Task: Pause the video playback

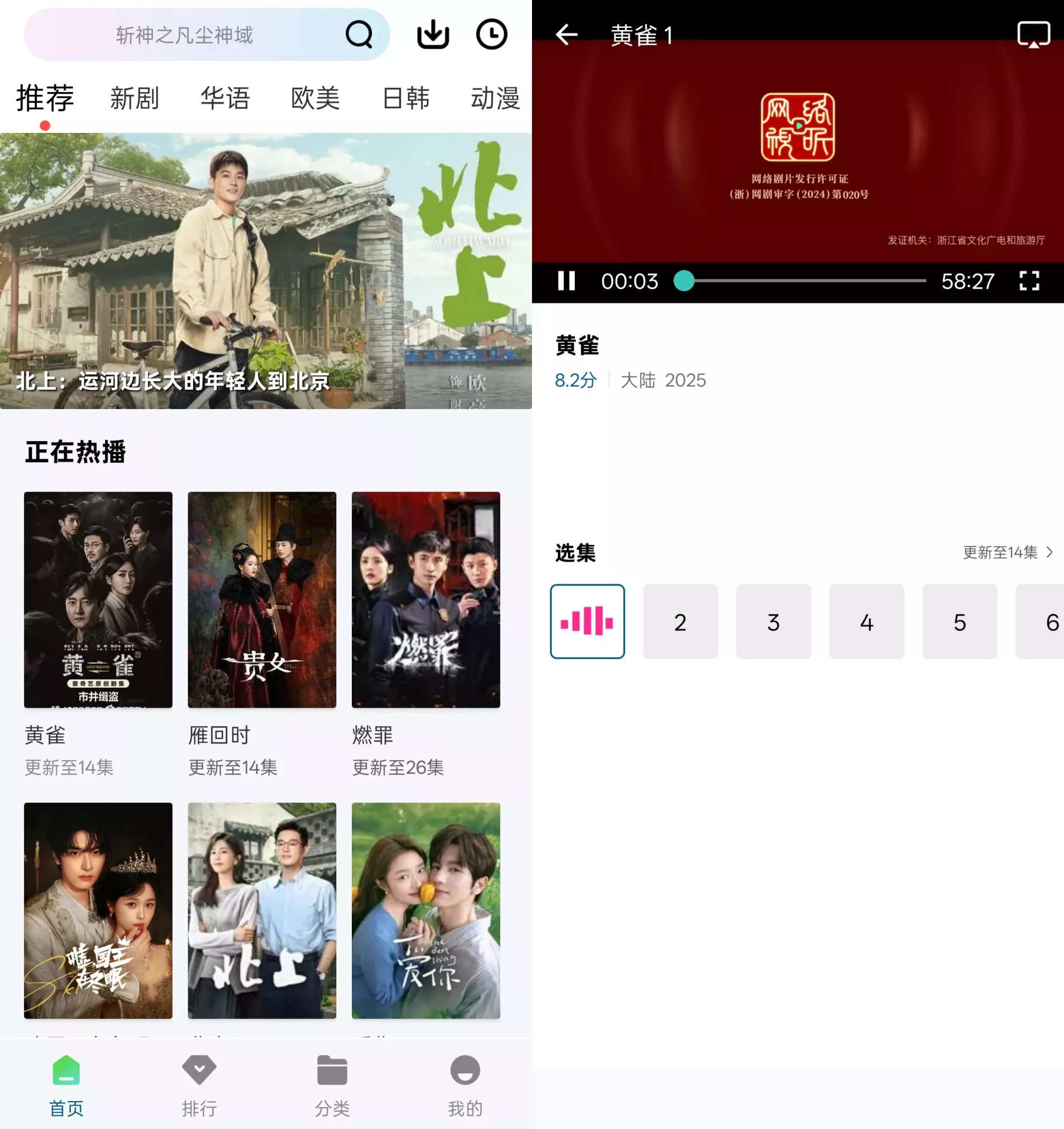Action: [x=566, y=280]
